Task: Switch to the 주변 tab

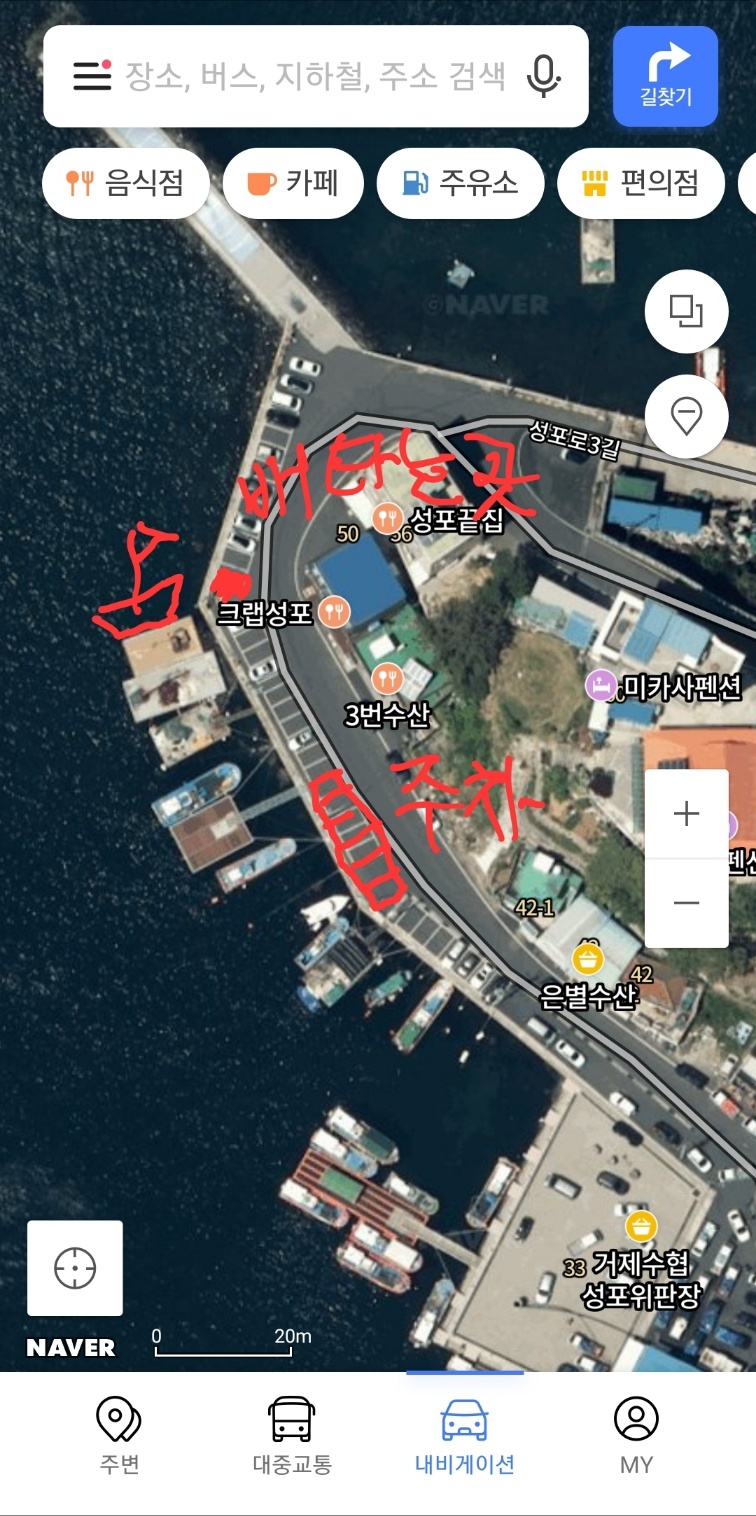Action: (x=119, y=1436)
